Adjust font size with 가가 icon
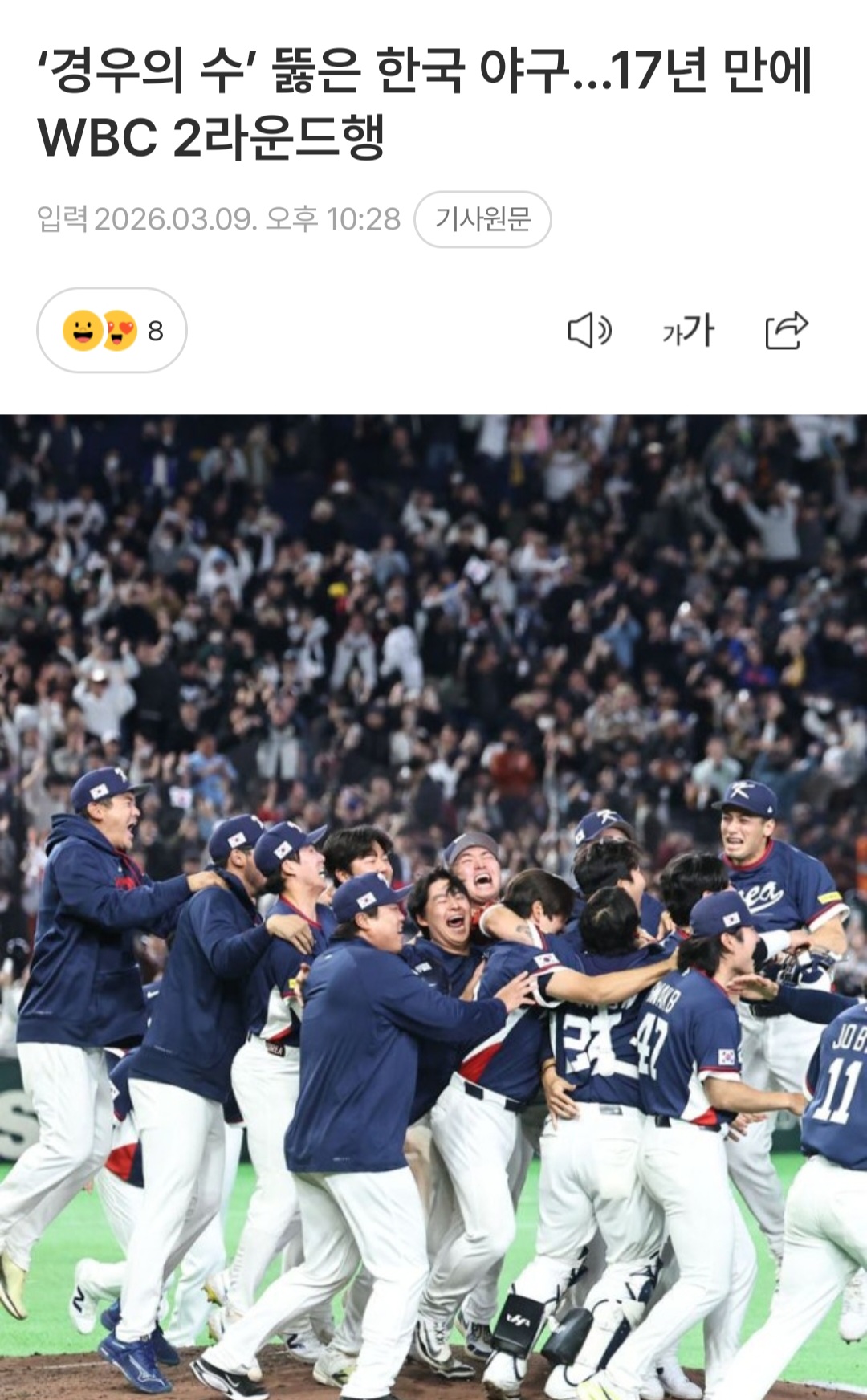The height and width of the screenshot is (1400, 867). click(688, 330)
